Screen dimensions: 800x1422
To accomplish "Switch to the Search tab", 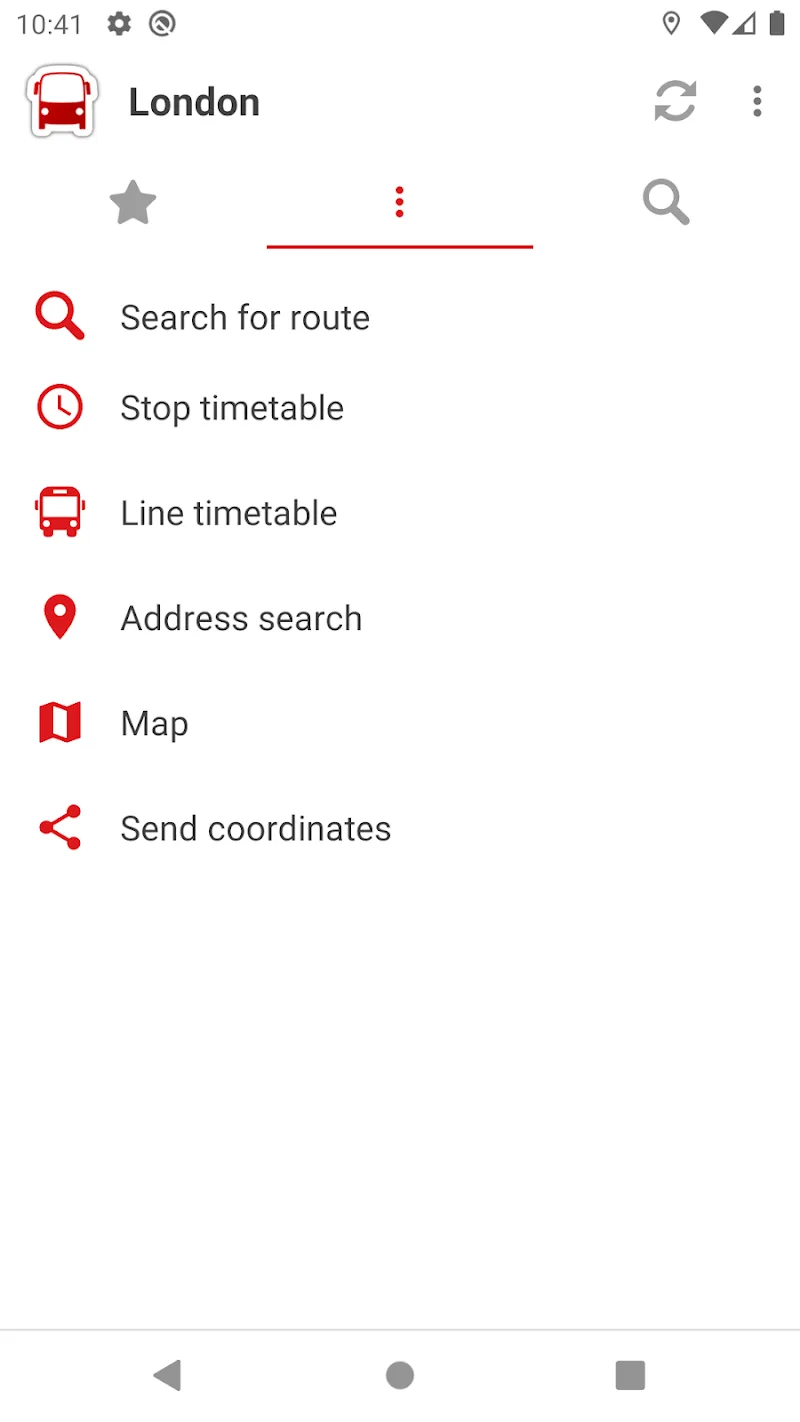I will pyautogui.click(x=666, y=202).
